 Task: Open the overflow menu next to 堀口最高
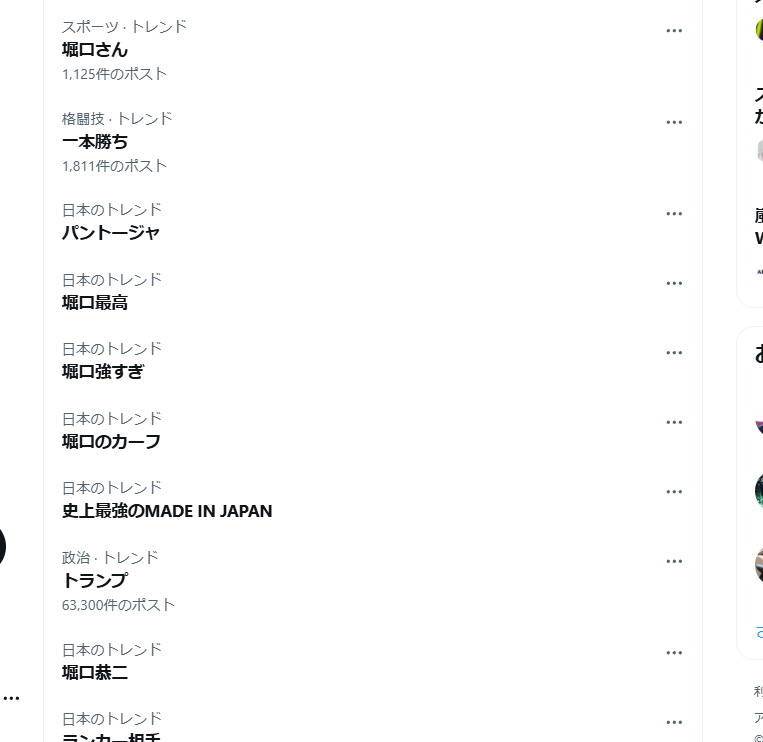pos(674,284)
